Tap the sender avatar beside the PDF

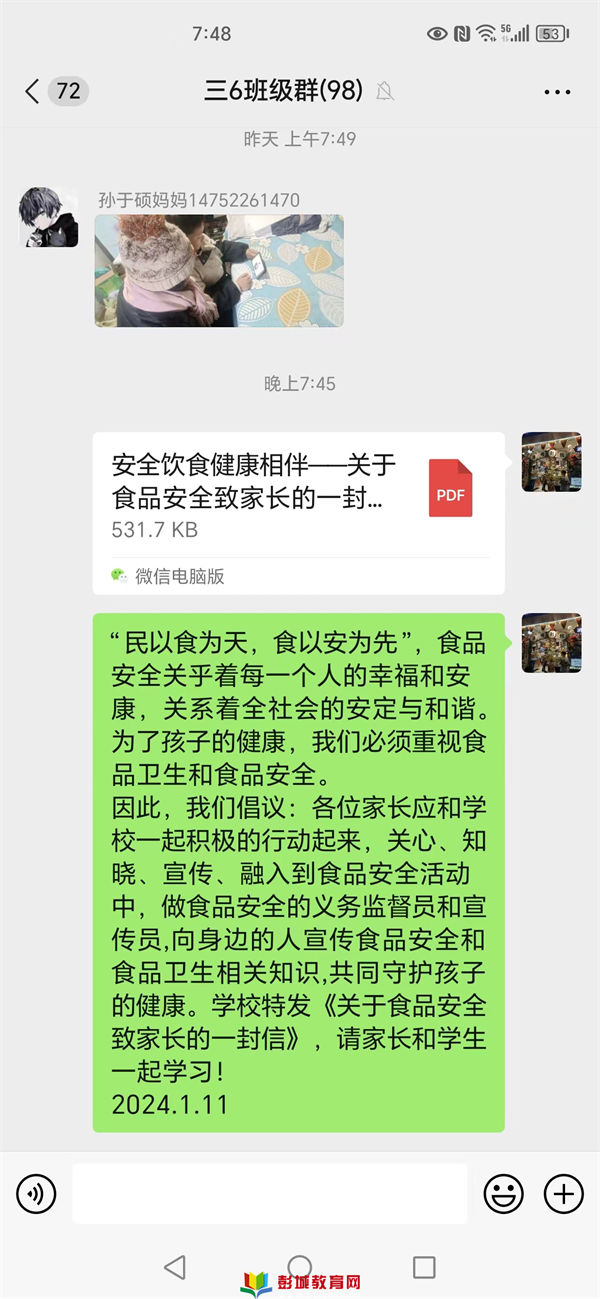pyautogui.click(x=551, y=461)
